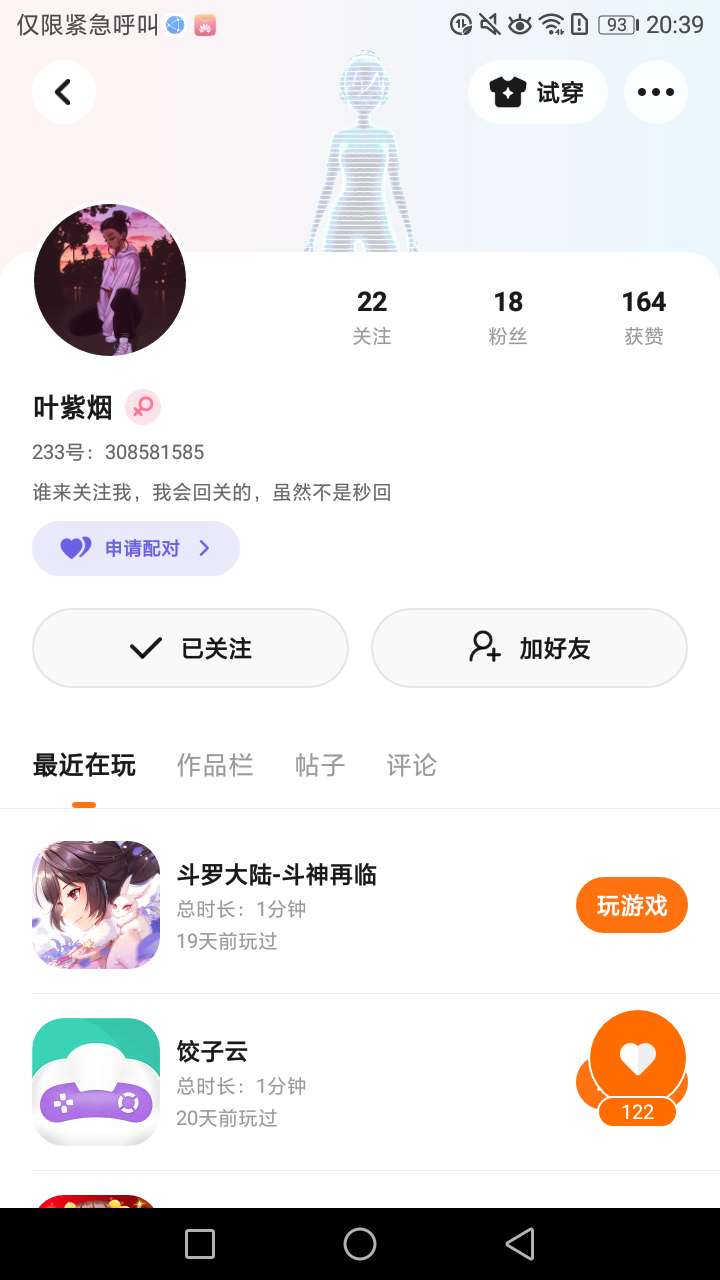Screen dimensions: 720x1280
Task: Switch to the 作品栏 tab
Action: pyautogui.click(x=215, y=766)
